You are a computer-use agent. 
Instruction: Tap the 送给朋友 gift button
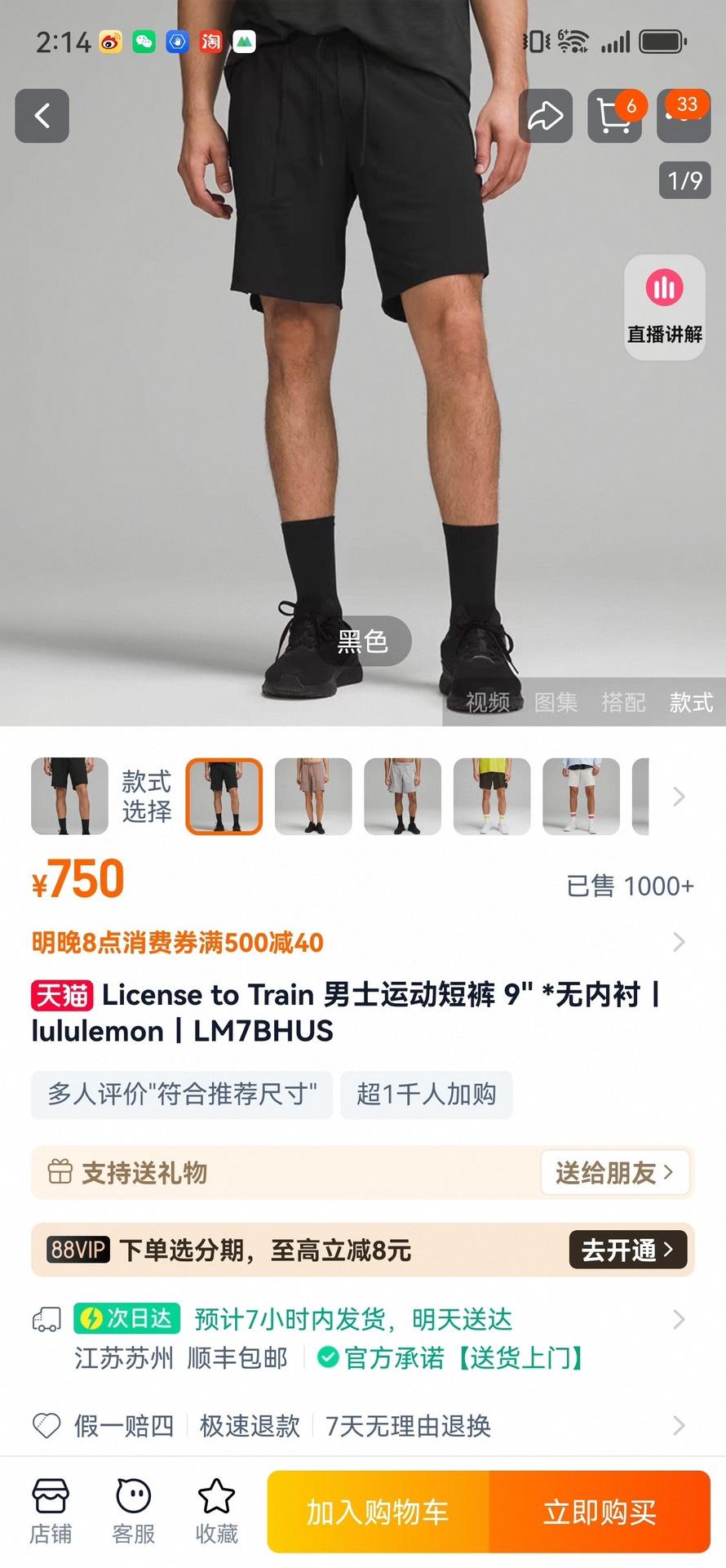click(614, 1173)
